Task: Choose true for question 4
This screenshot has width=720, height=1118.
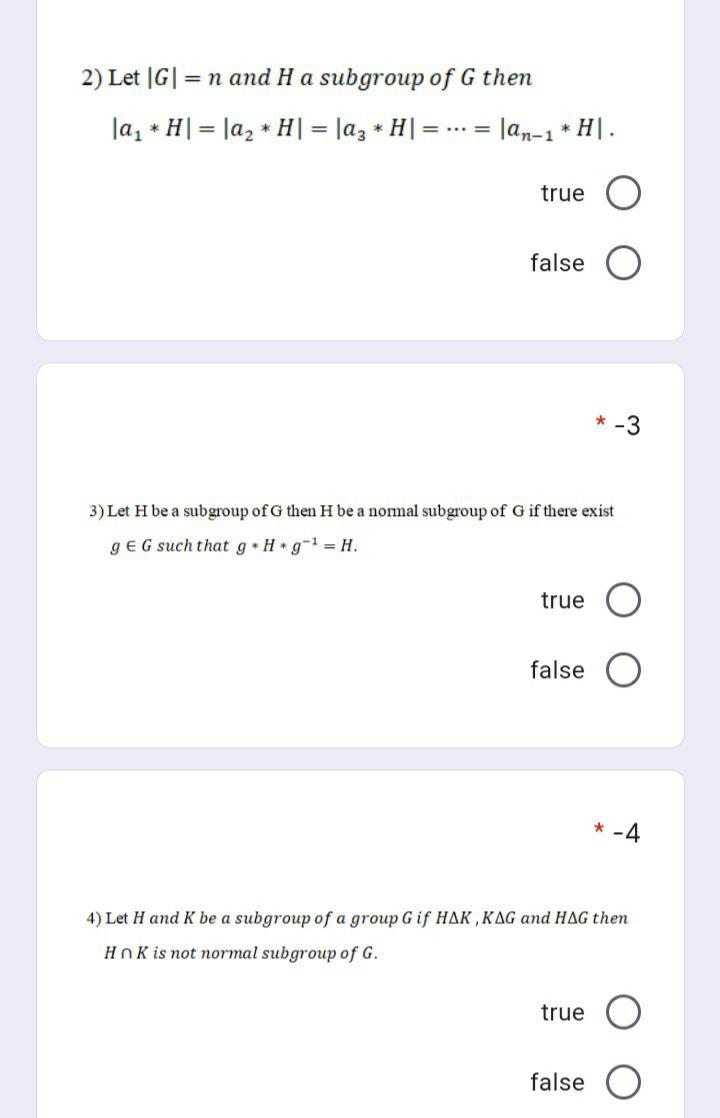Action: click(x=623, y=1013)
